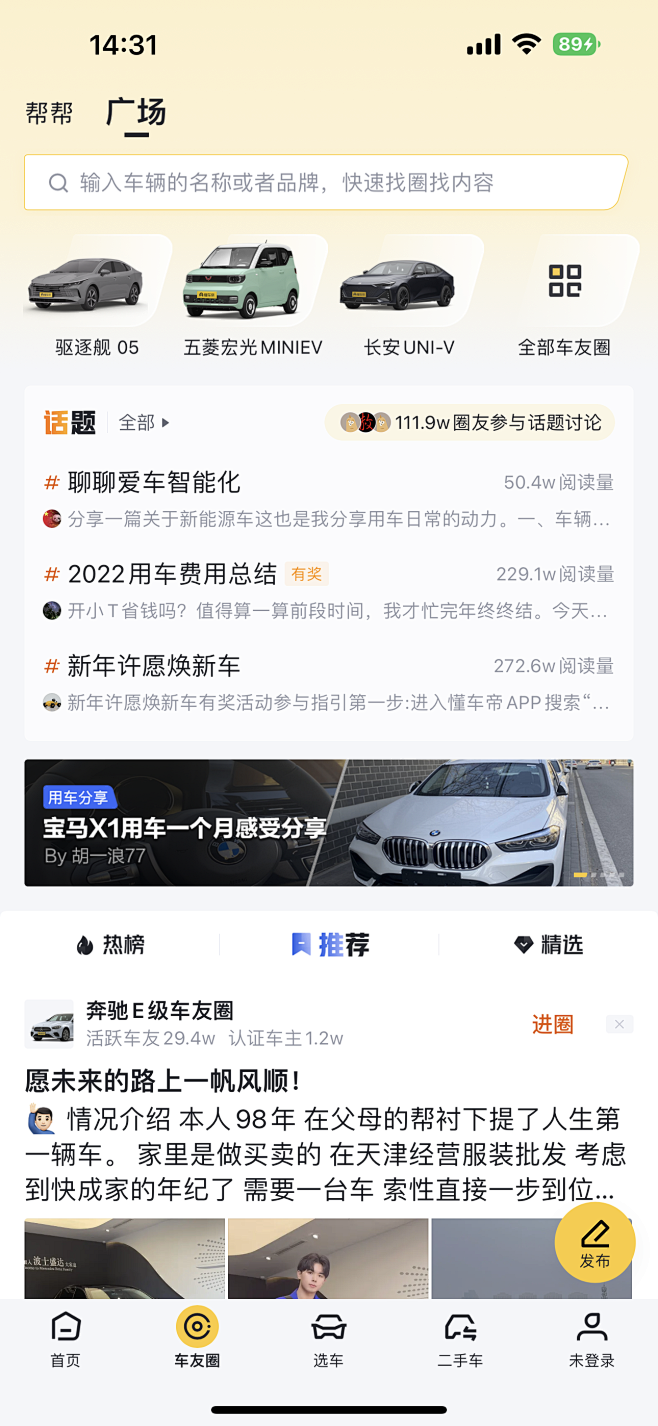Open the 驱逐舰 05 car circle
This screenshot has height=1426, width=658.
[97, 298]
